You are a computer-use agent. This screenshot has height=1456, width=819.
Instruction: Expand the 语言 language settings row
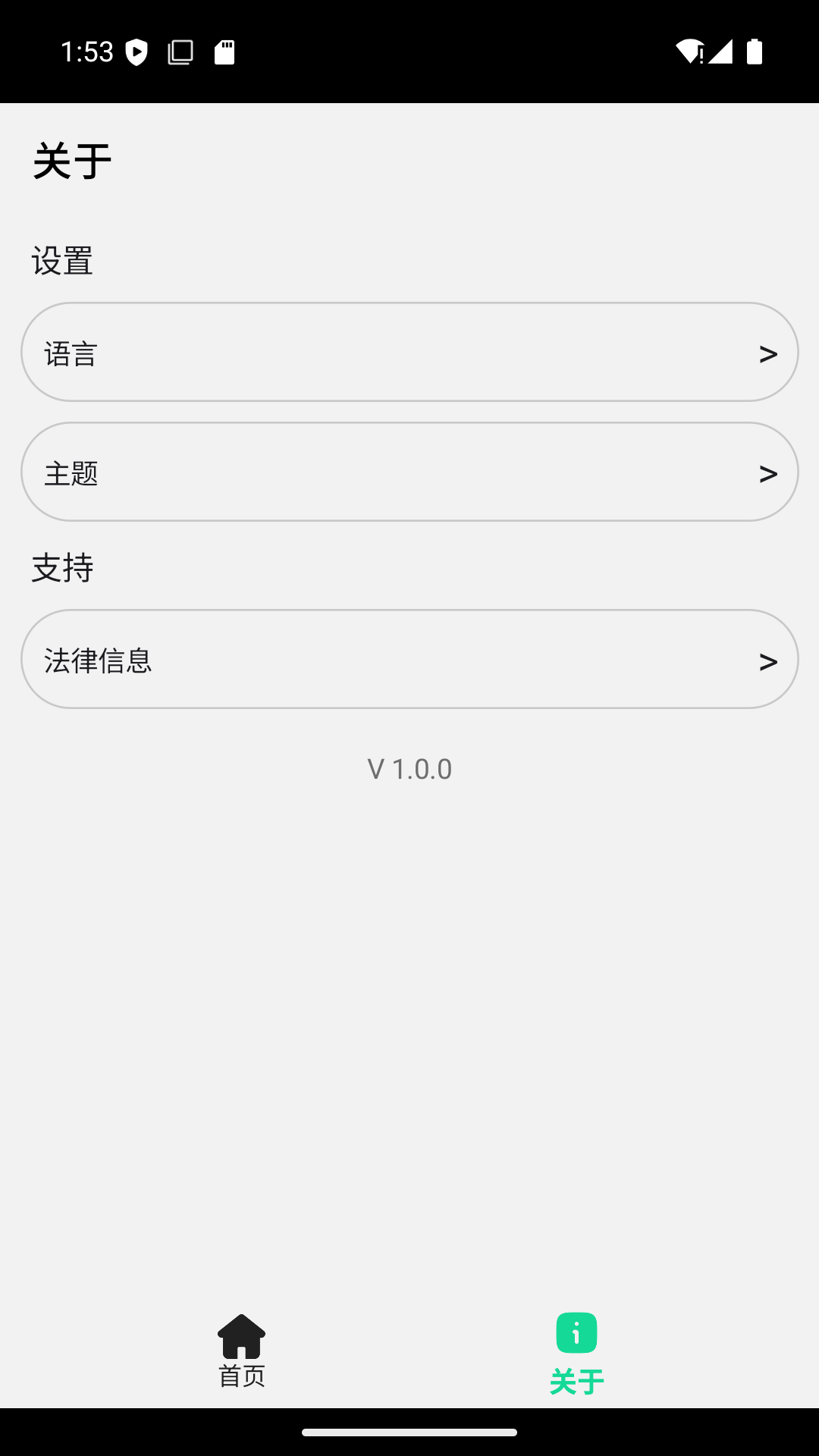coord(409,351)
